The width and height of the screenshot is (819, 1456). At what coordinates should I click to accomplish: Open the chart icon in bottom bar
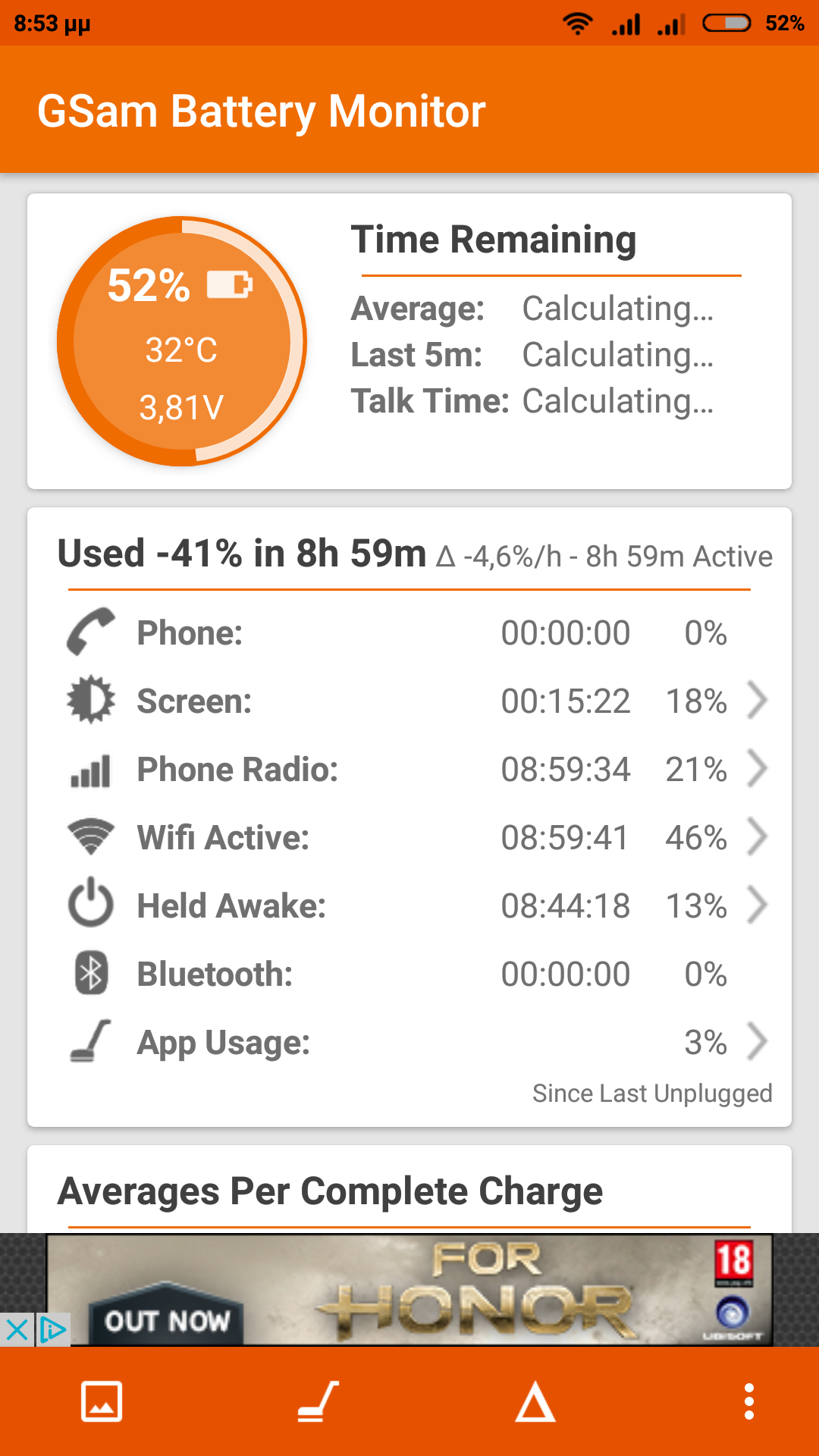[x=102, y=1401]
